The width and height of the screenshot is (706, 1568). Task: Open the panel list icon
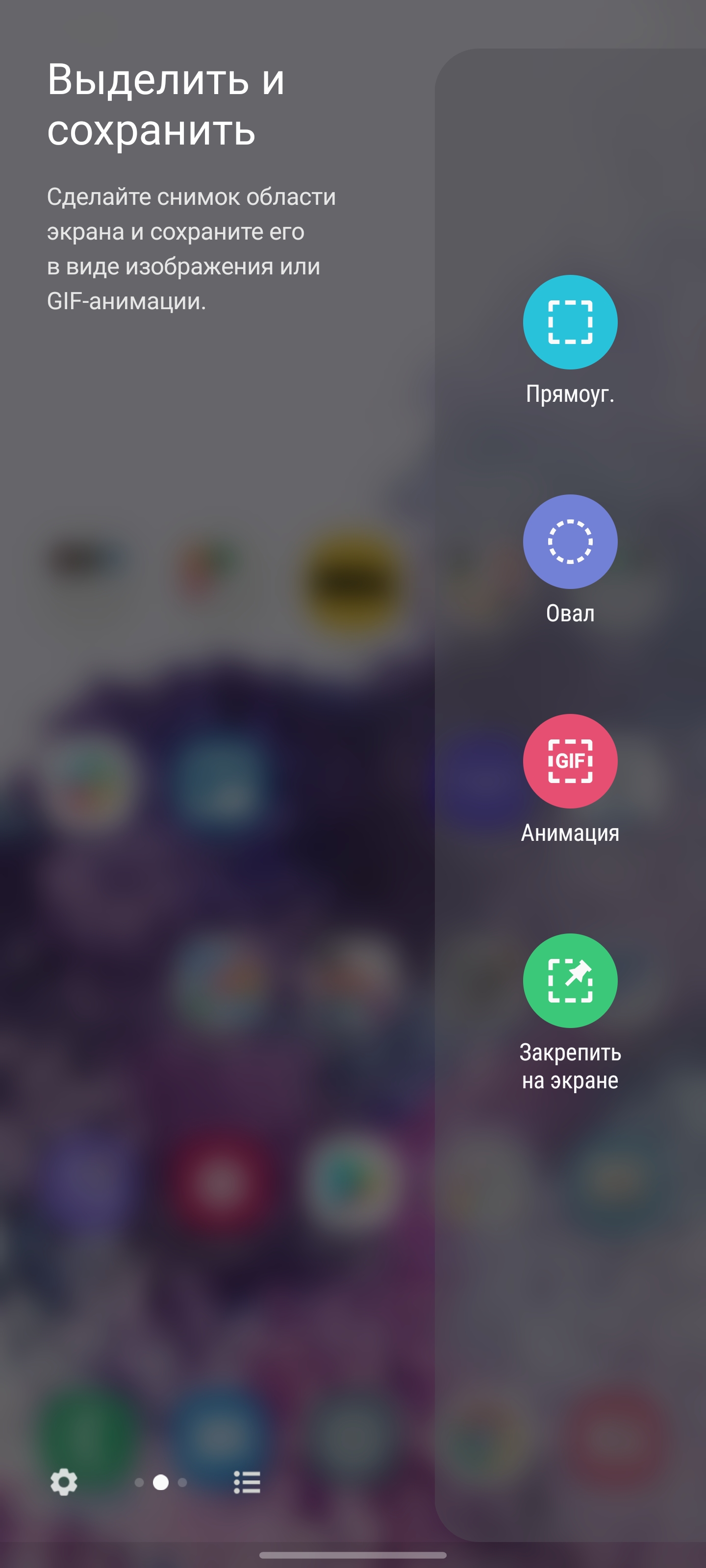click(x=247, y=1482)
